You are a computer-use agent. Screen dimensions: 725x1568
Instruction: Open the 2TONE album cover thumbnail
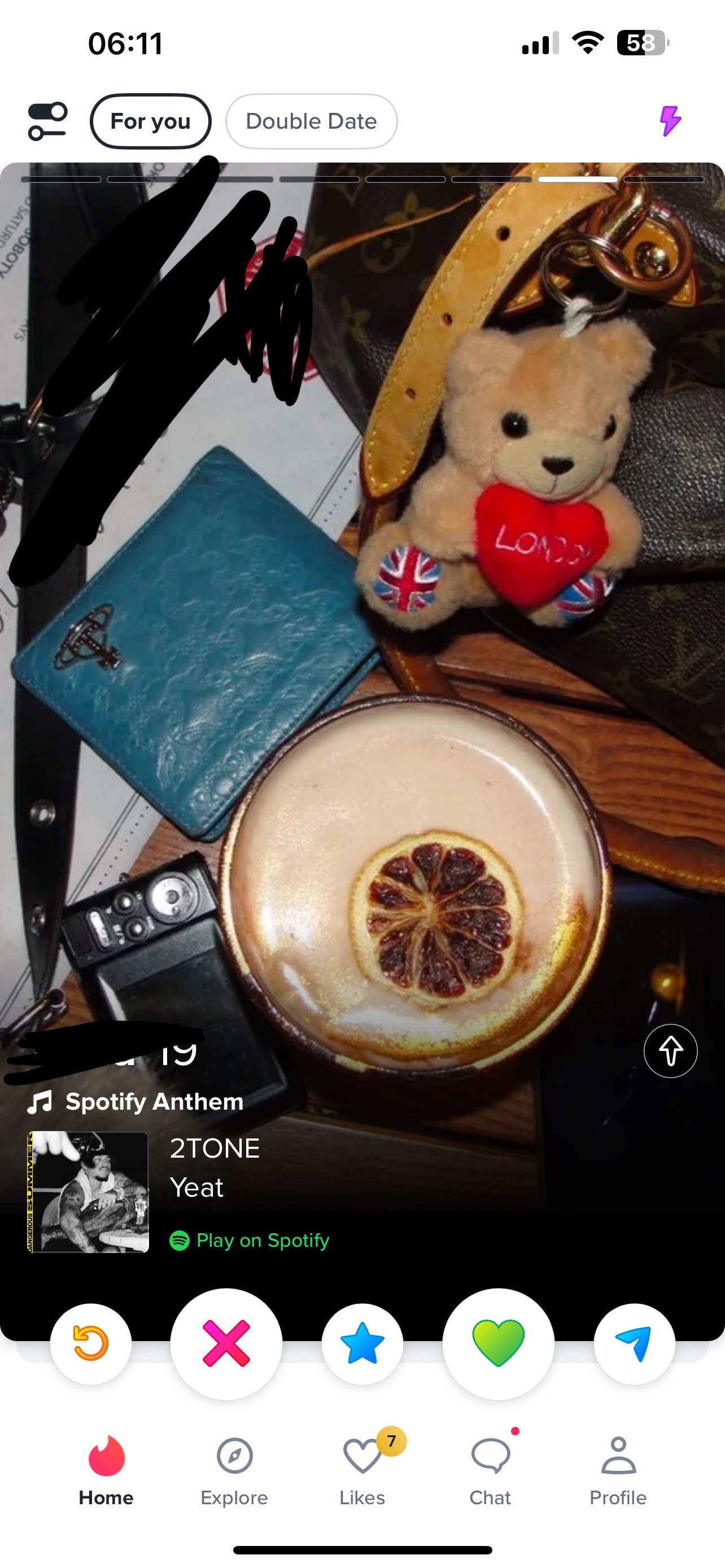pos(88,1192)
